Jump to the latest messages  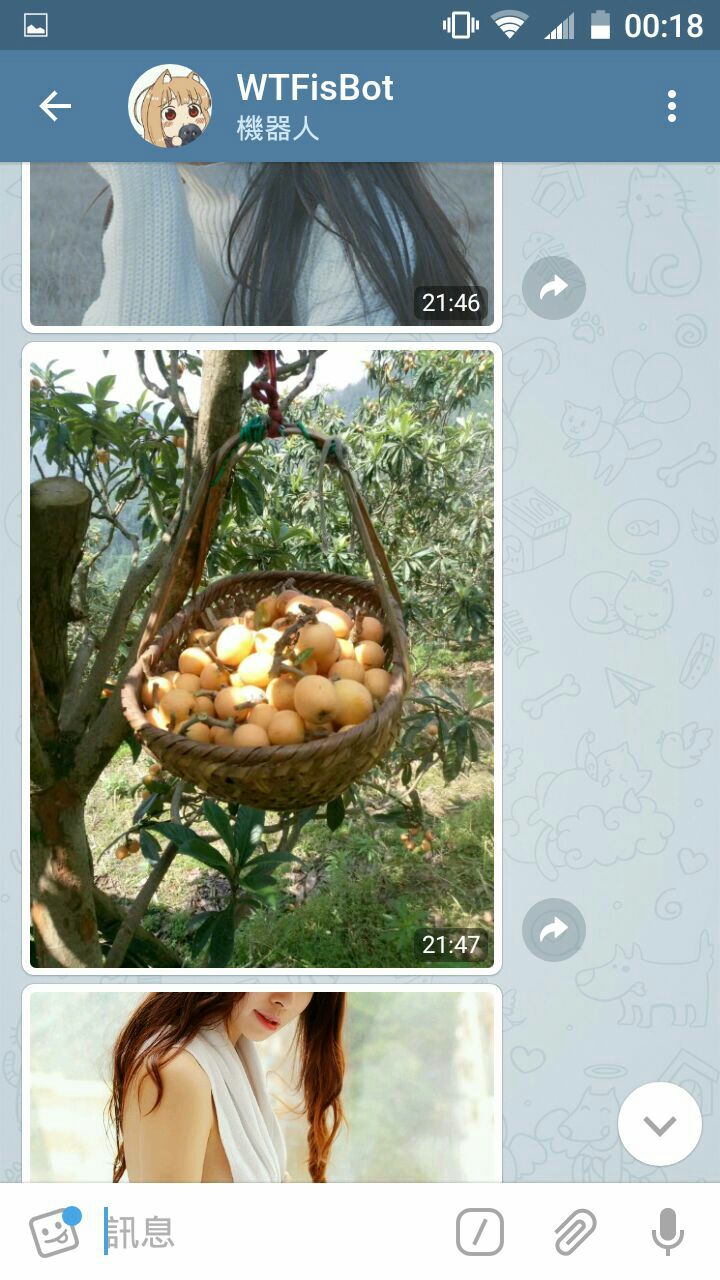[659, 1124]
